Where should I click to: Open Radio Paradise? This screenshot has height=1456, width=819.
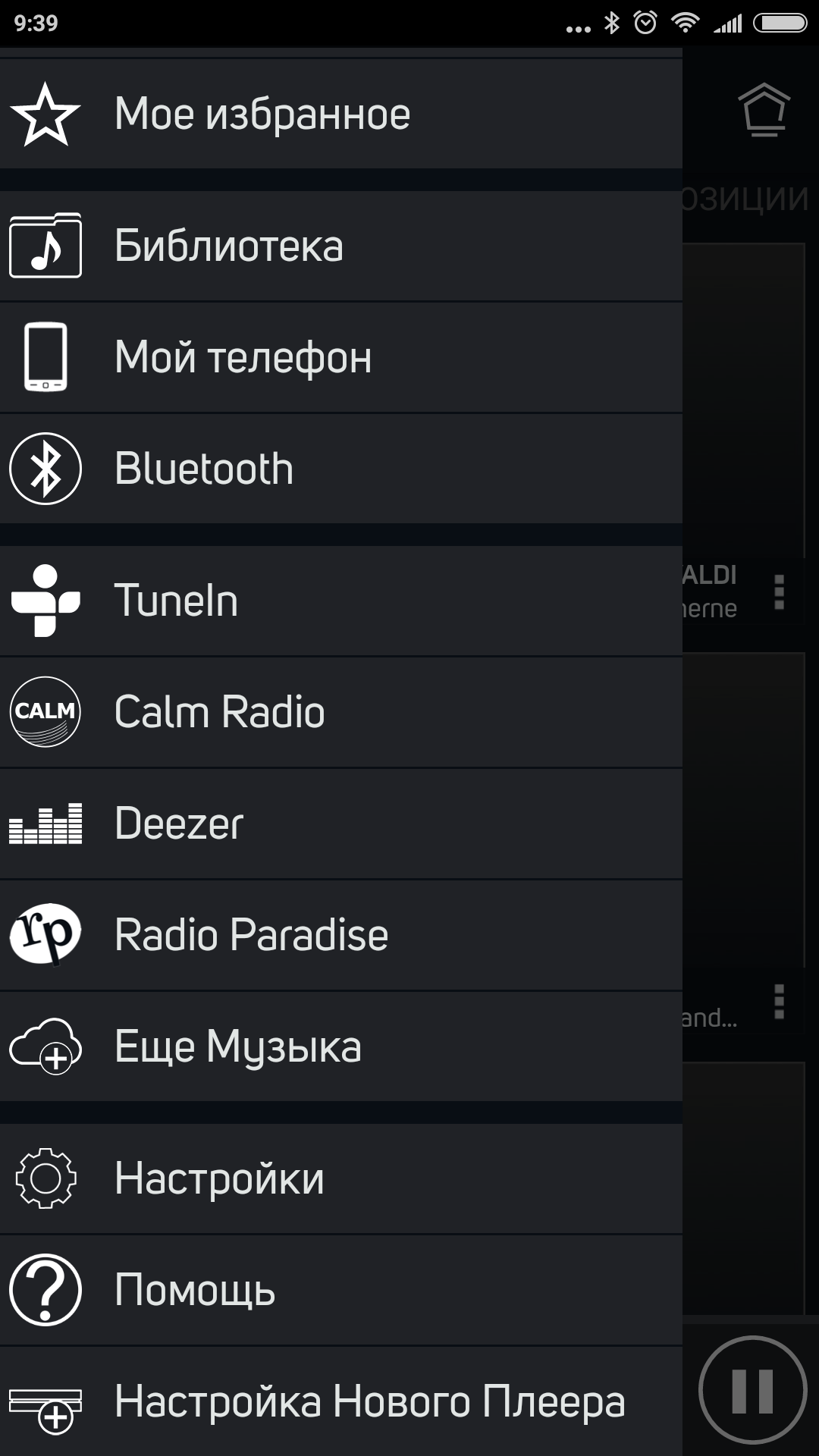(x=341, y=934)
